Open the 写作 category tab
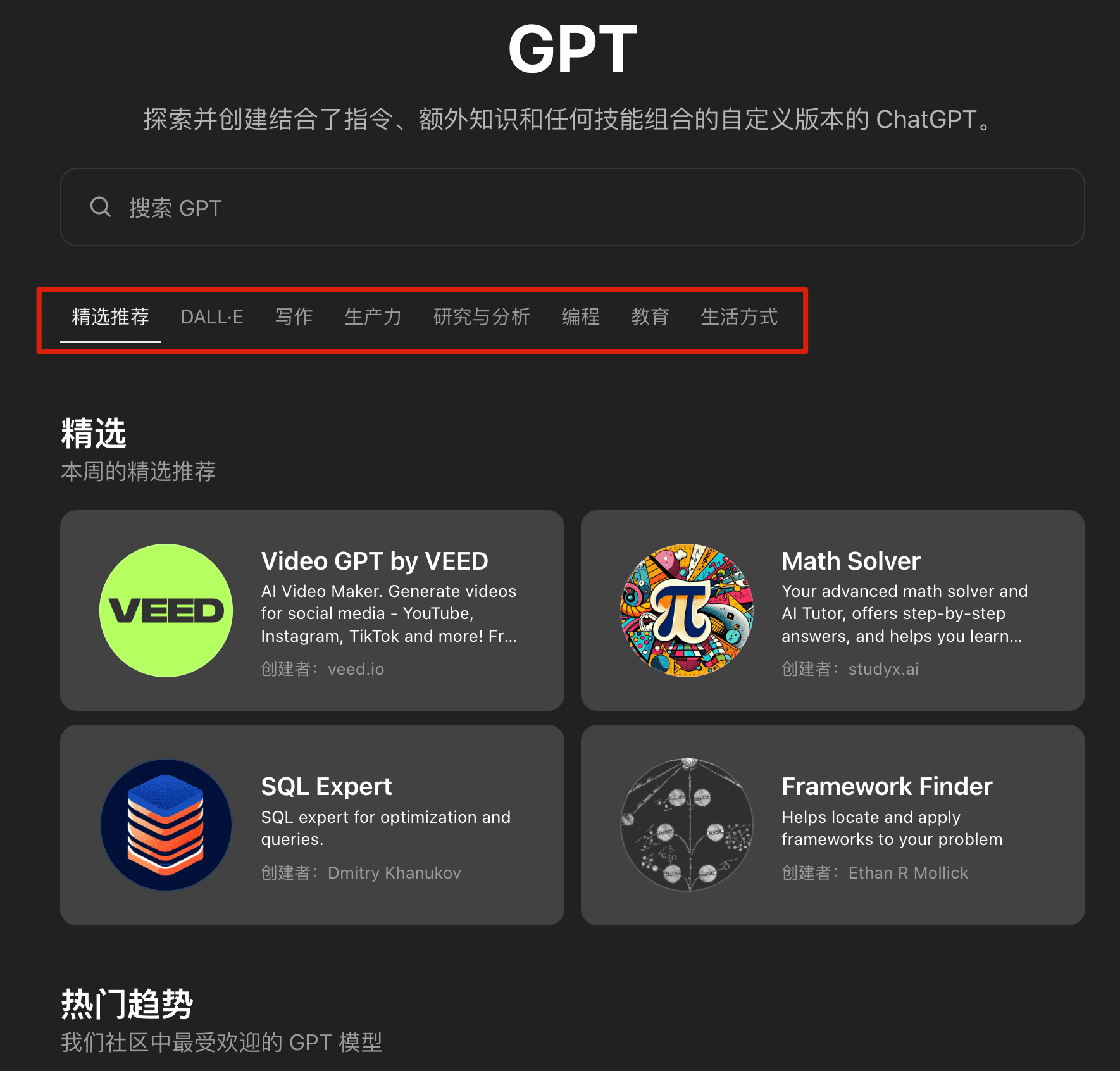 (x=294, y=316)
